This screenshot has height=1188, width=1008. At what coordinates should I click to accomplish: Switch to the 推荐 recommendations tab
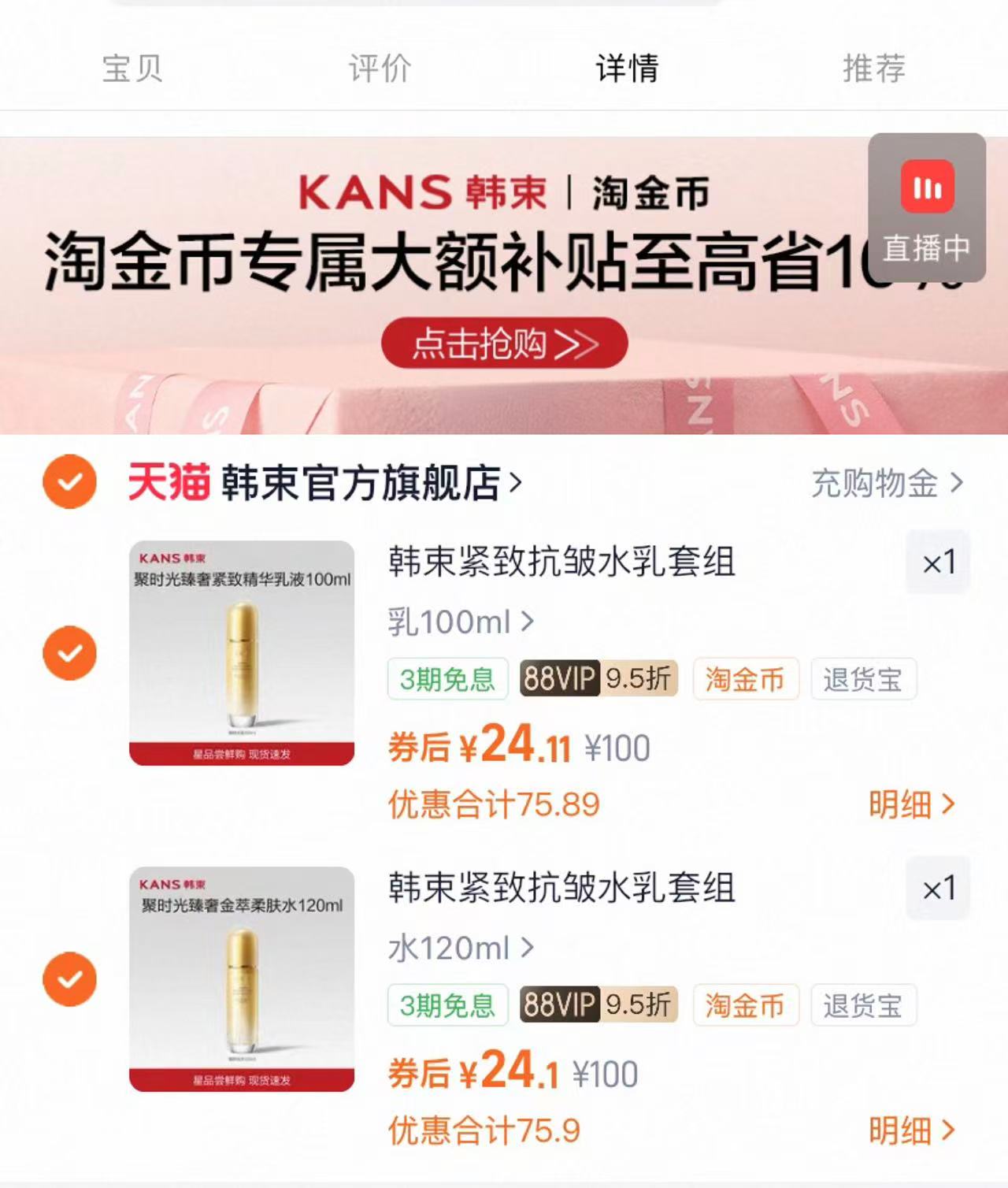point(874,69)
